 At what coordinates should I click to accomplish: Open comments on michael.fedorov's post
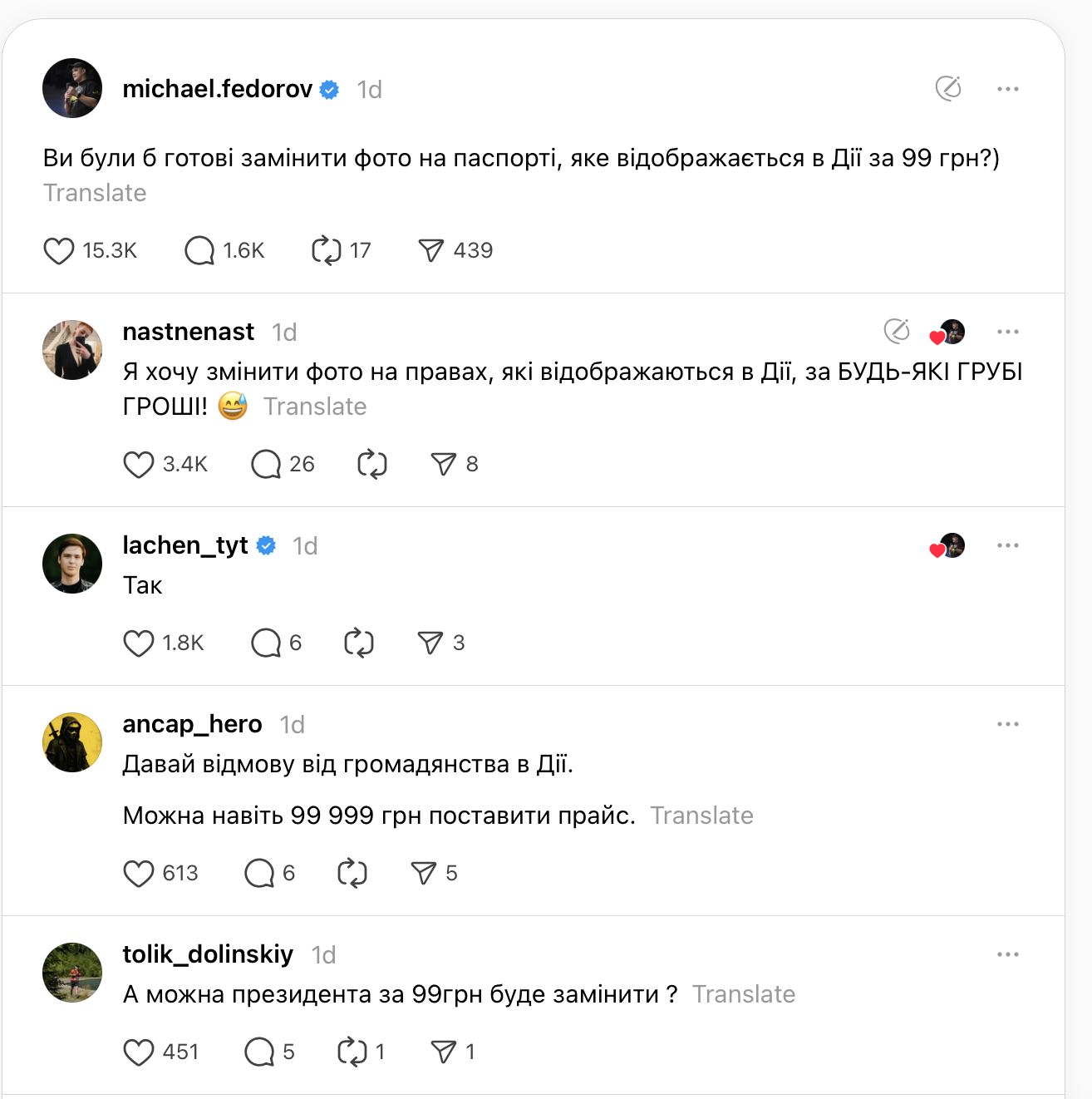199,250
